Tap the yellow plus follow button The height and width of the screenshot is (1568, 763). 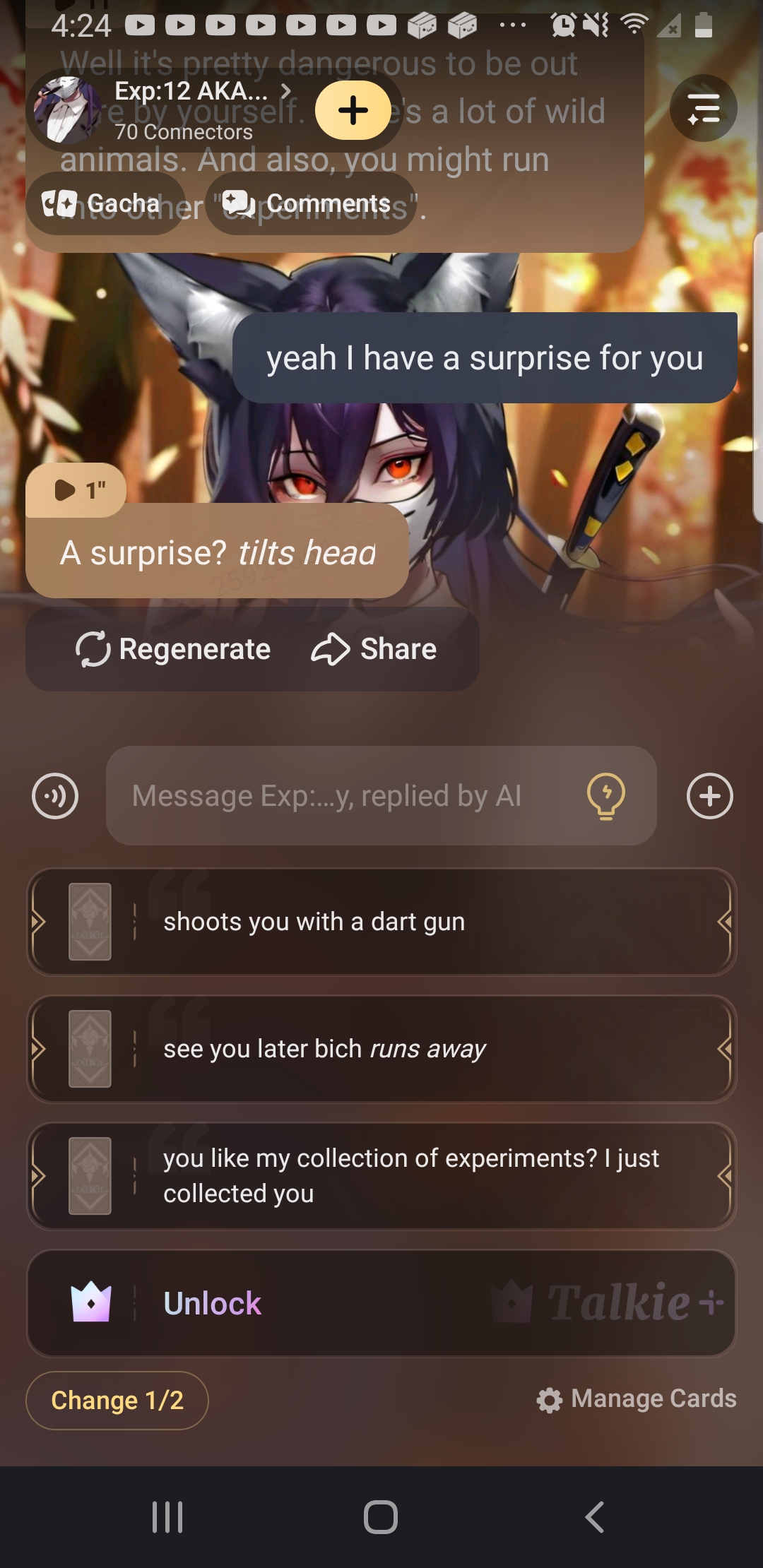point(353,110)
